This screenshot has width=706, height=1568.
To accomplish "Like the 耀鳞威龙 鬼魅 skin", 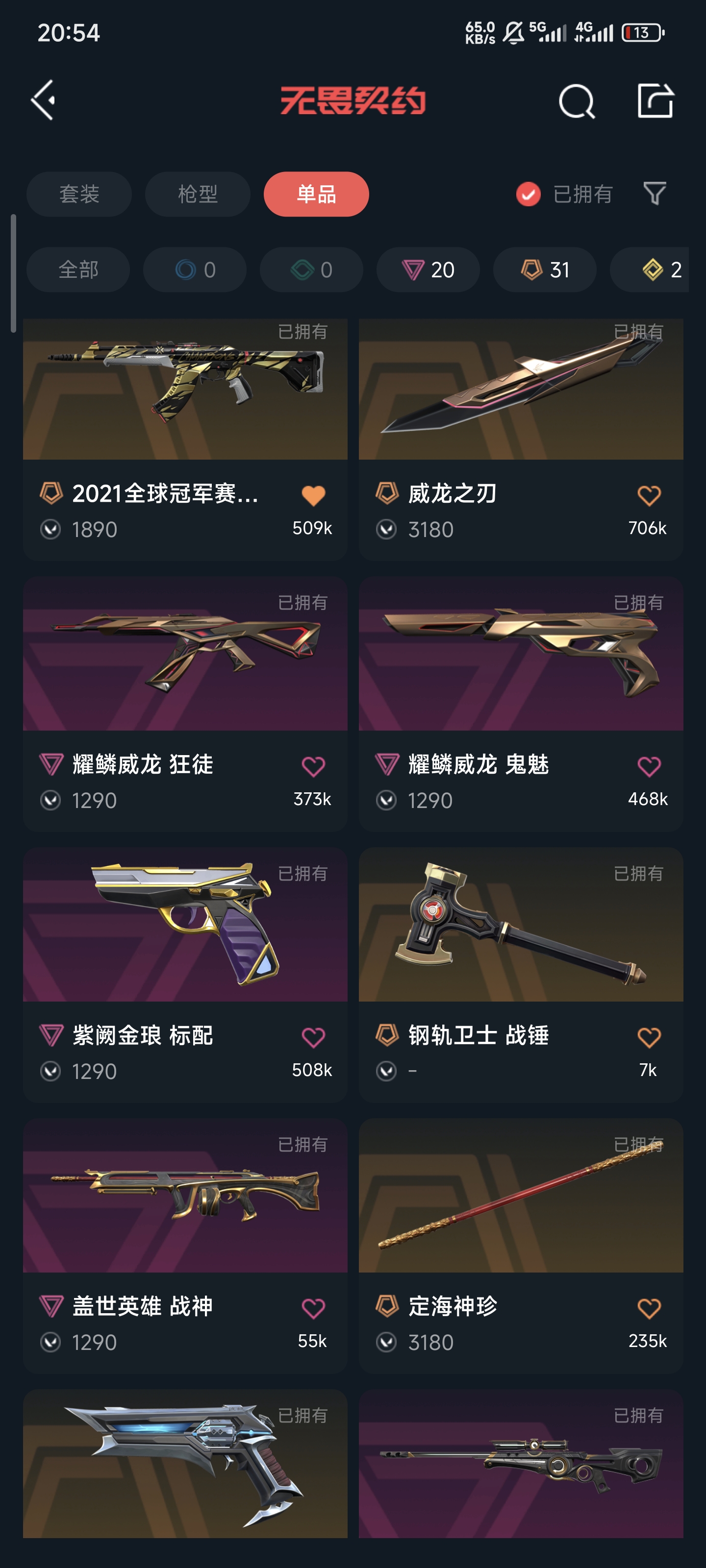I will (649, 766).
